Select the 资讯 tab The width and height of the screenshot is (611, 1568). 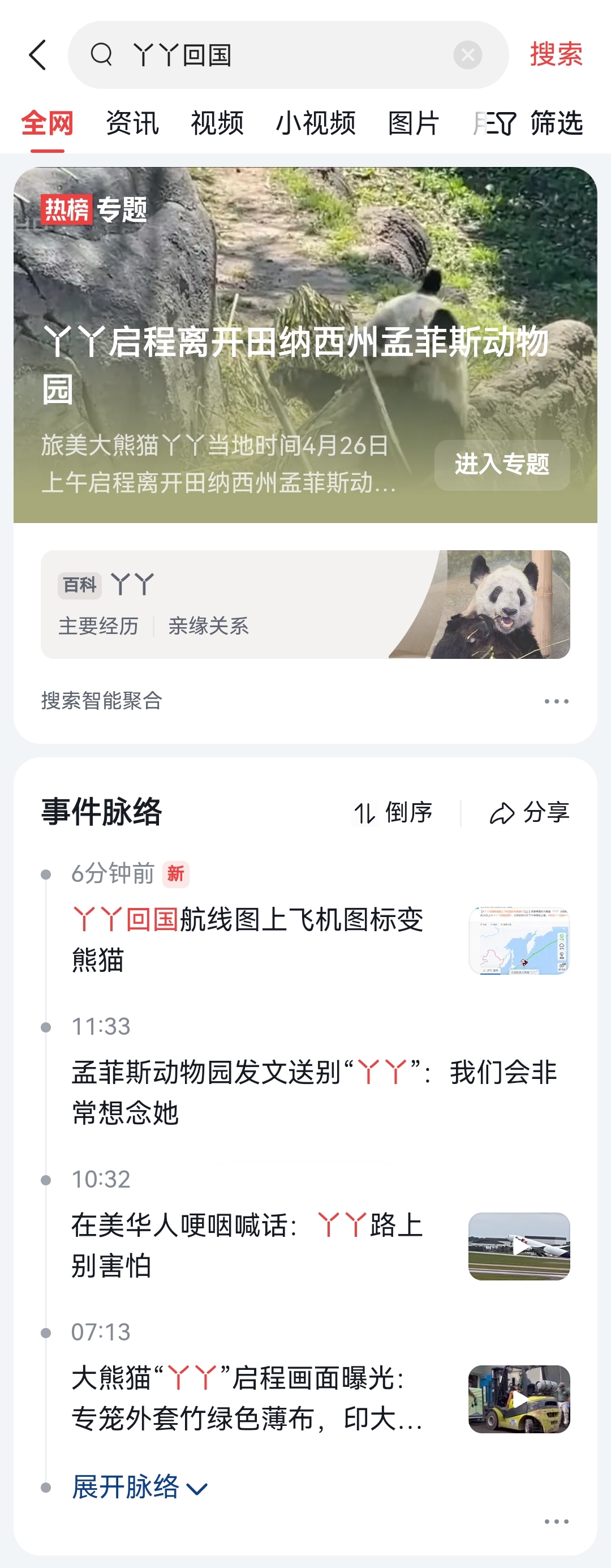(131, 123)
